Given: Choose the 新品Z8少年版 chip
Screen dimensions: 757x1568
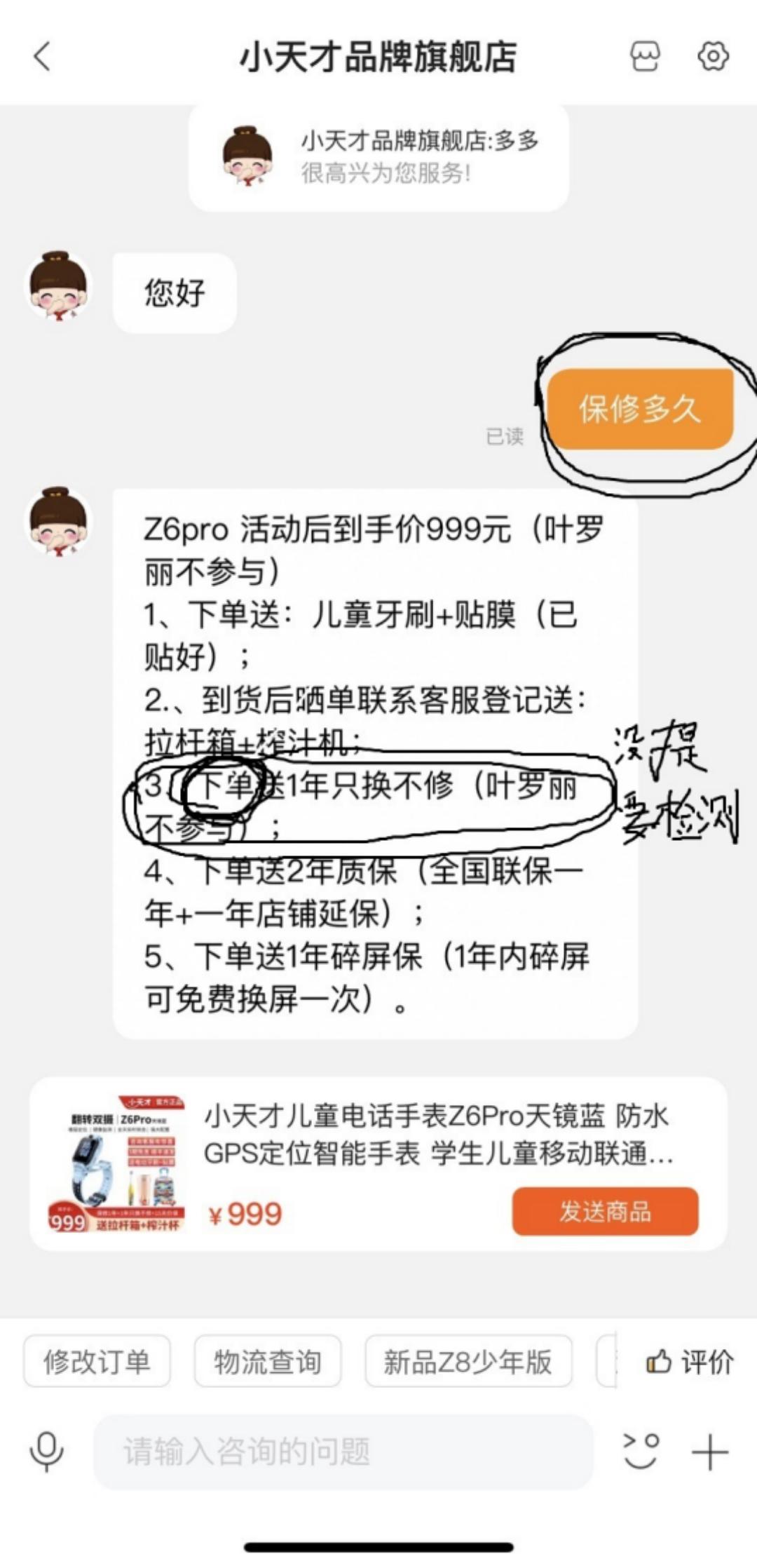Looking at the screenshot, I should [468, 1361].
